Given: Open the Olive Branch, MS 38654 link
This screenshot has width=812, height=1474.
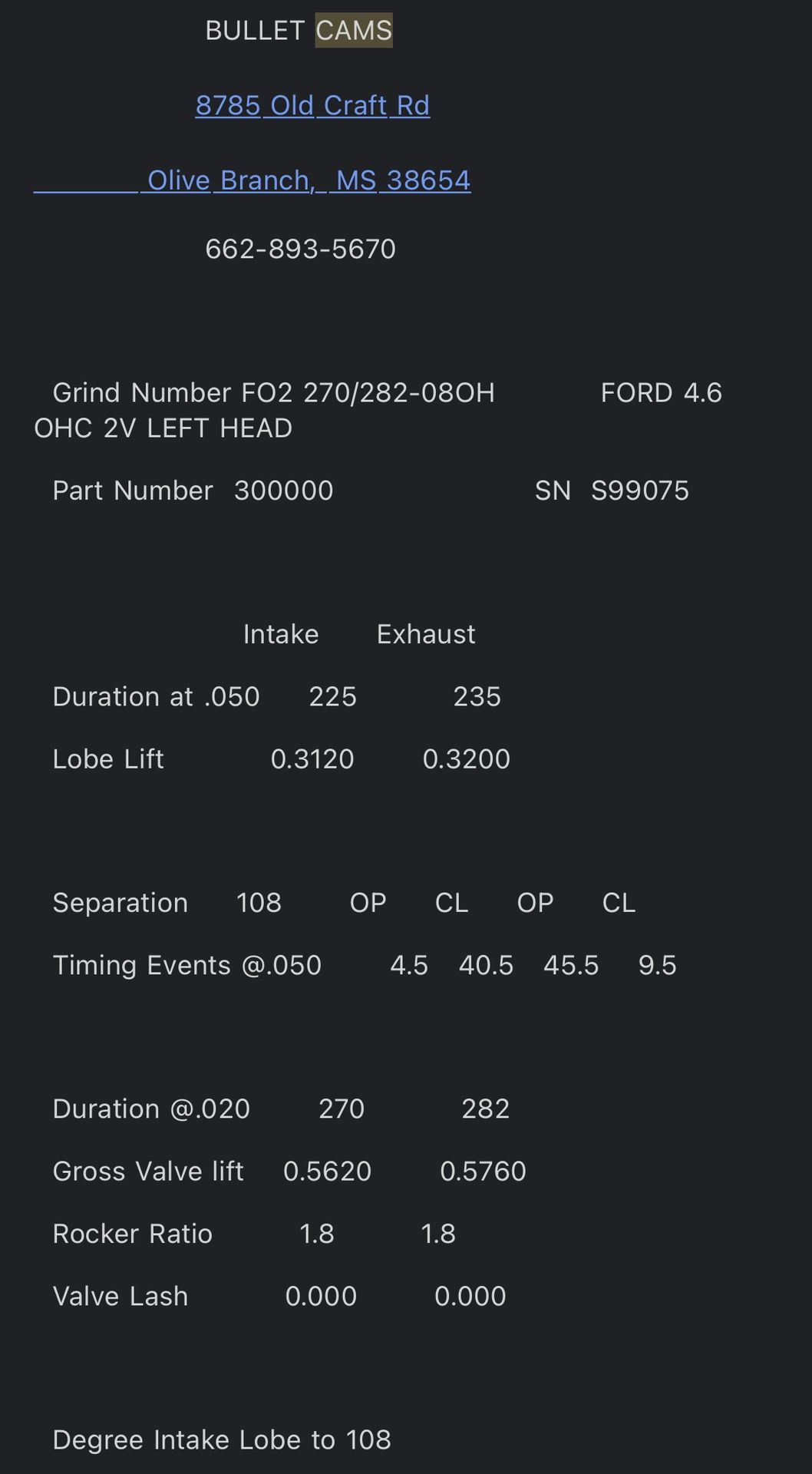Looking at the screenshot, I should (309, 180).
